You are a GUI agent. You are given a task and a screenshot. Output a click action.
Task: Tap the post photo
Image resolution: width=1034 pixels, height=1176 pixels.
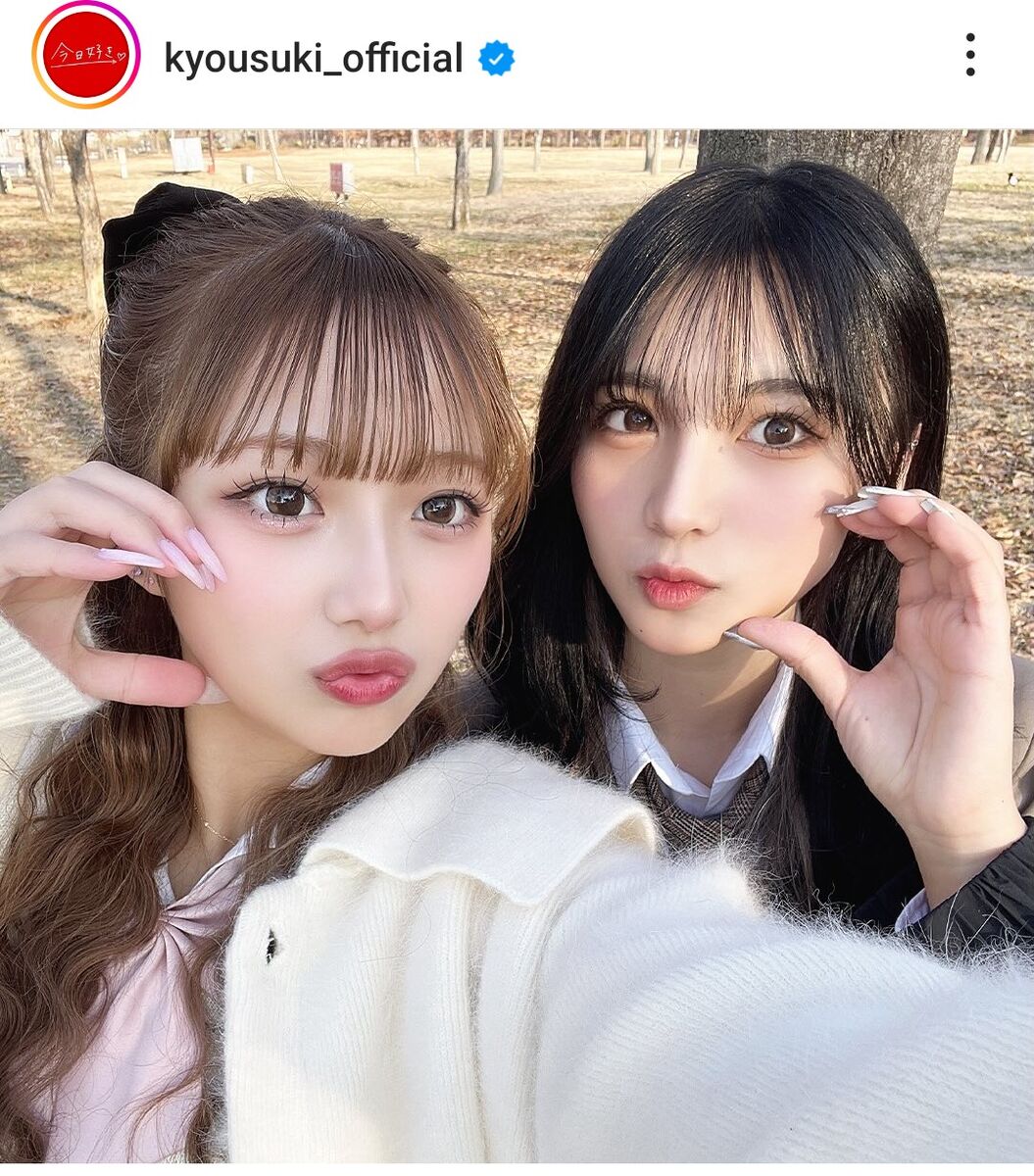517,647
